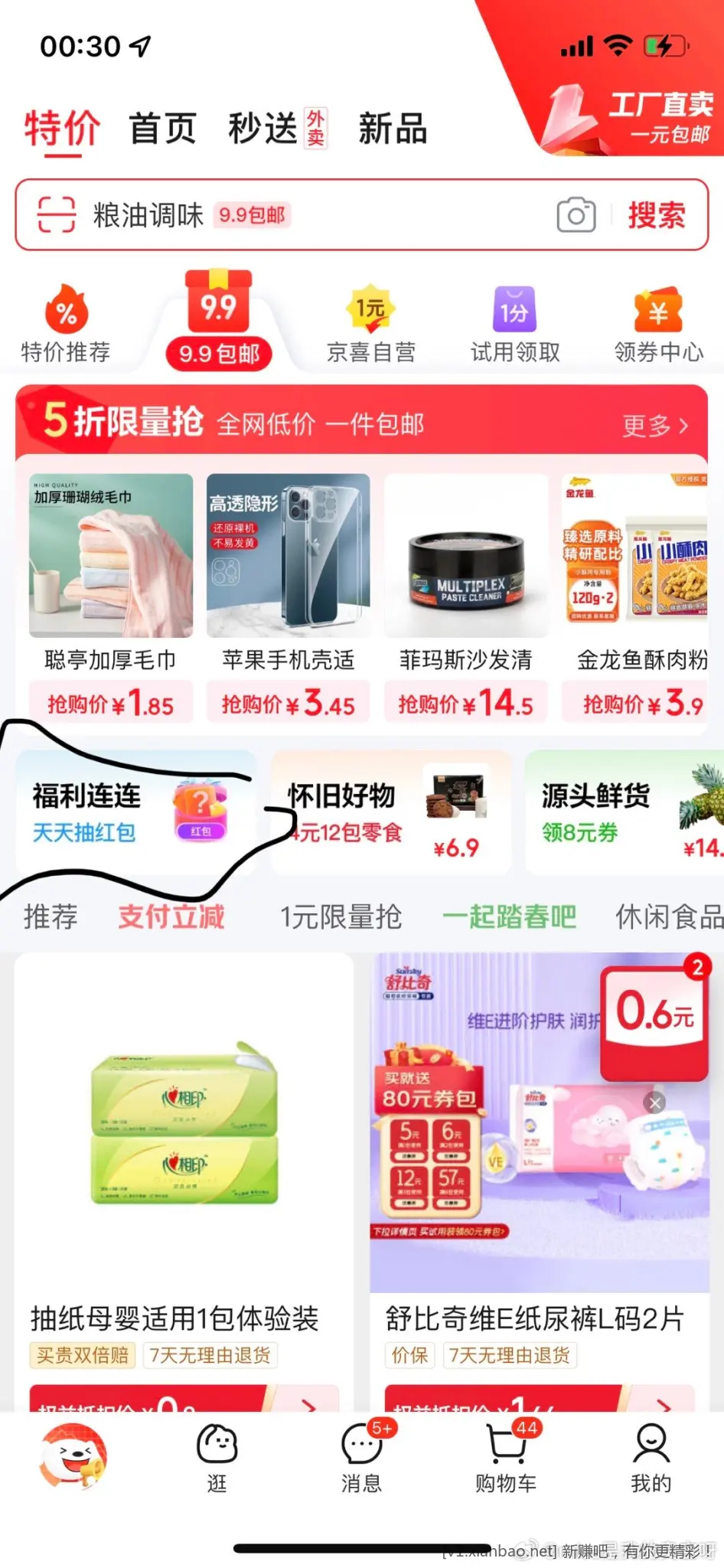
Task: Open 怀旧好物 snack card
Action: tap(390, 813)
